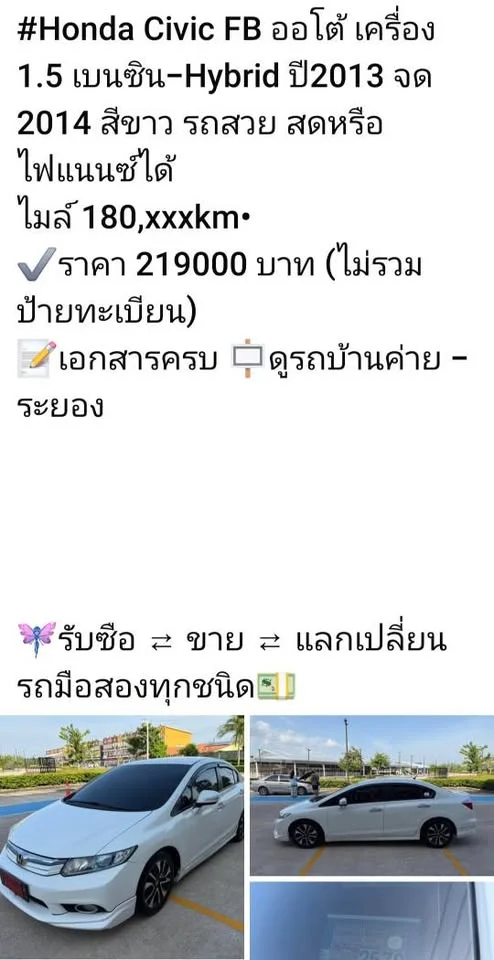Open the side-view photo of the white Civic
This screenshot has height=960, width=494.
tap(372, 795)
